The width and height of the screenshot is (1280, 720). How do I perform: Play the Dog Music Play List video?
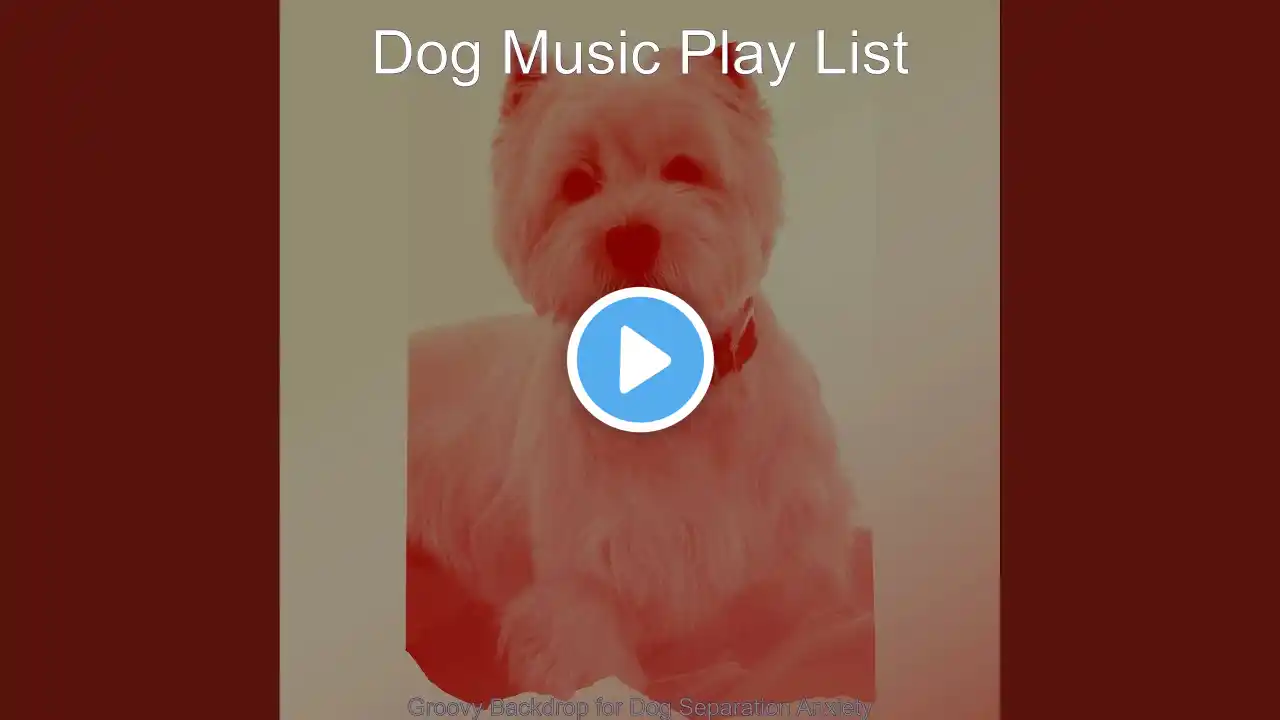tap(640, 360)
